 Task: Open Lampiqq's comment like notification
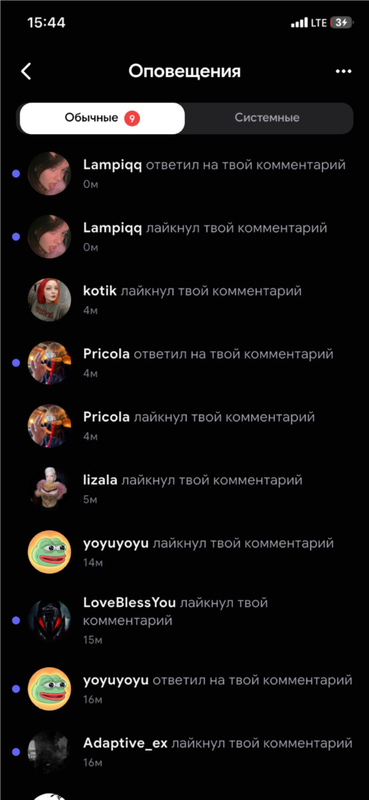[184, 237]
